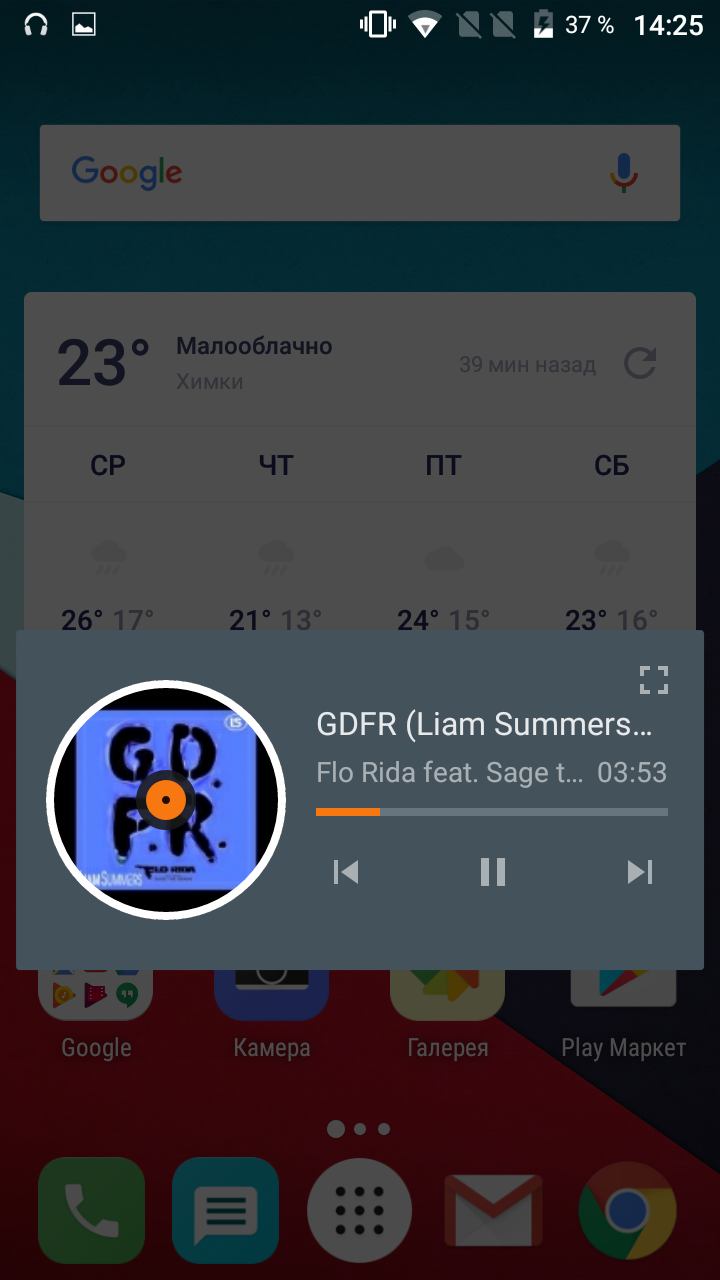Viewport: 720px width, 1280px height.
Task: Open the app drawer
Action: click(x=360, y=1210)
